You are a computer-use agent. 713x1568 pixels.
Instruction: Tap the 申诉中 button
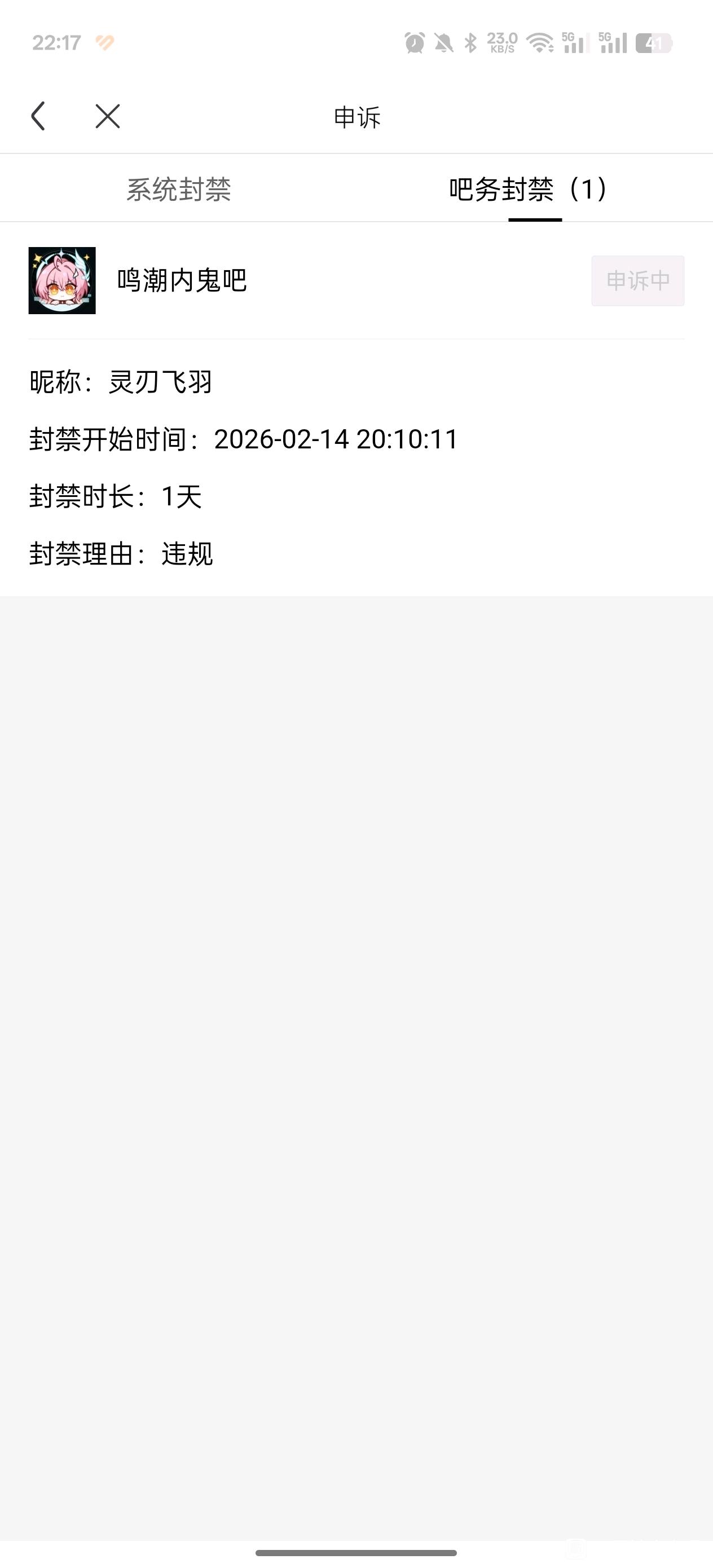pos(637,281)
